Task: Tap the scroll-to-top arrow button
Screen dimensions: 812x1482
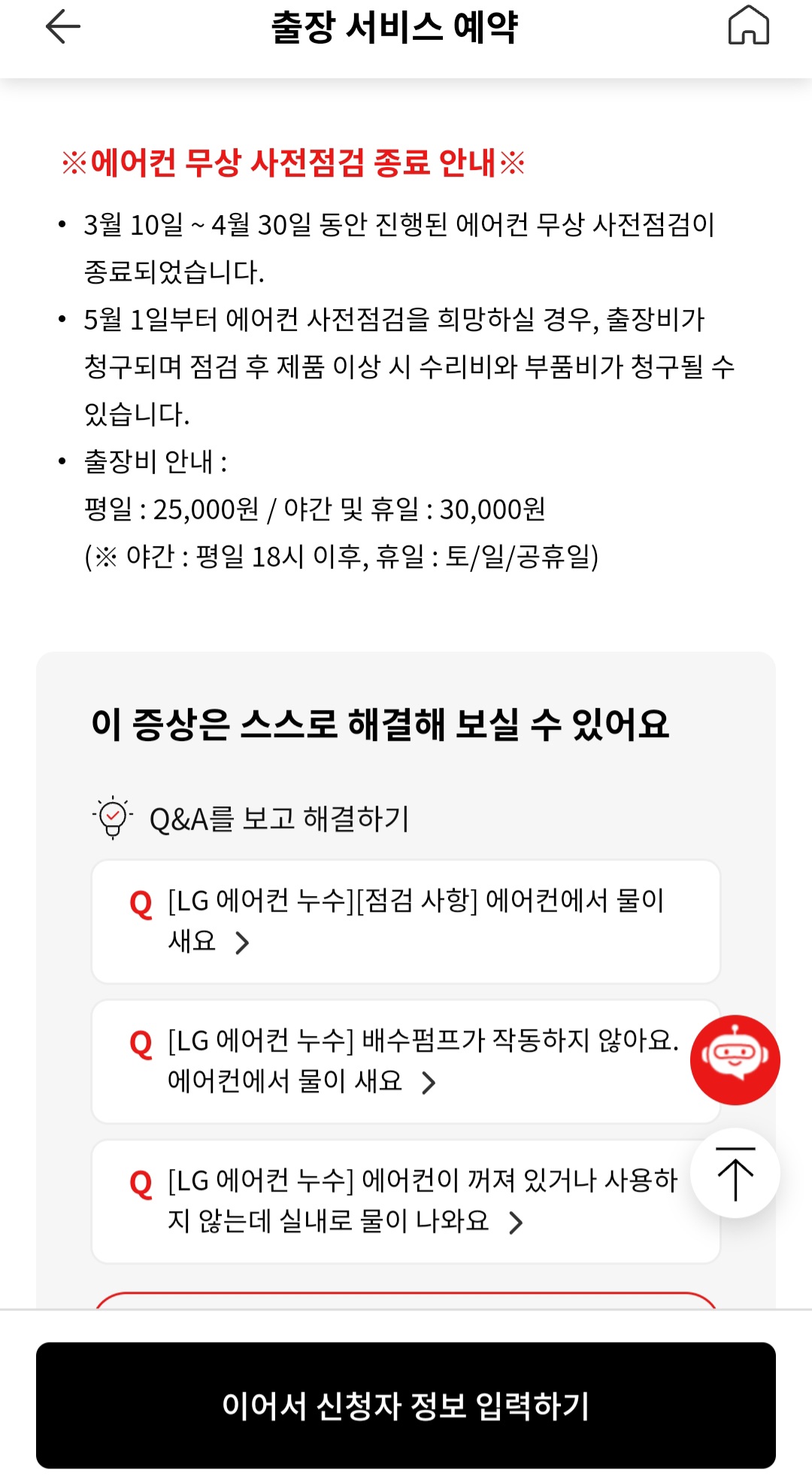Action: [735, 1174]
